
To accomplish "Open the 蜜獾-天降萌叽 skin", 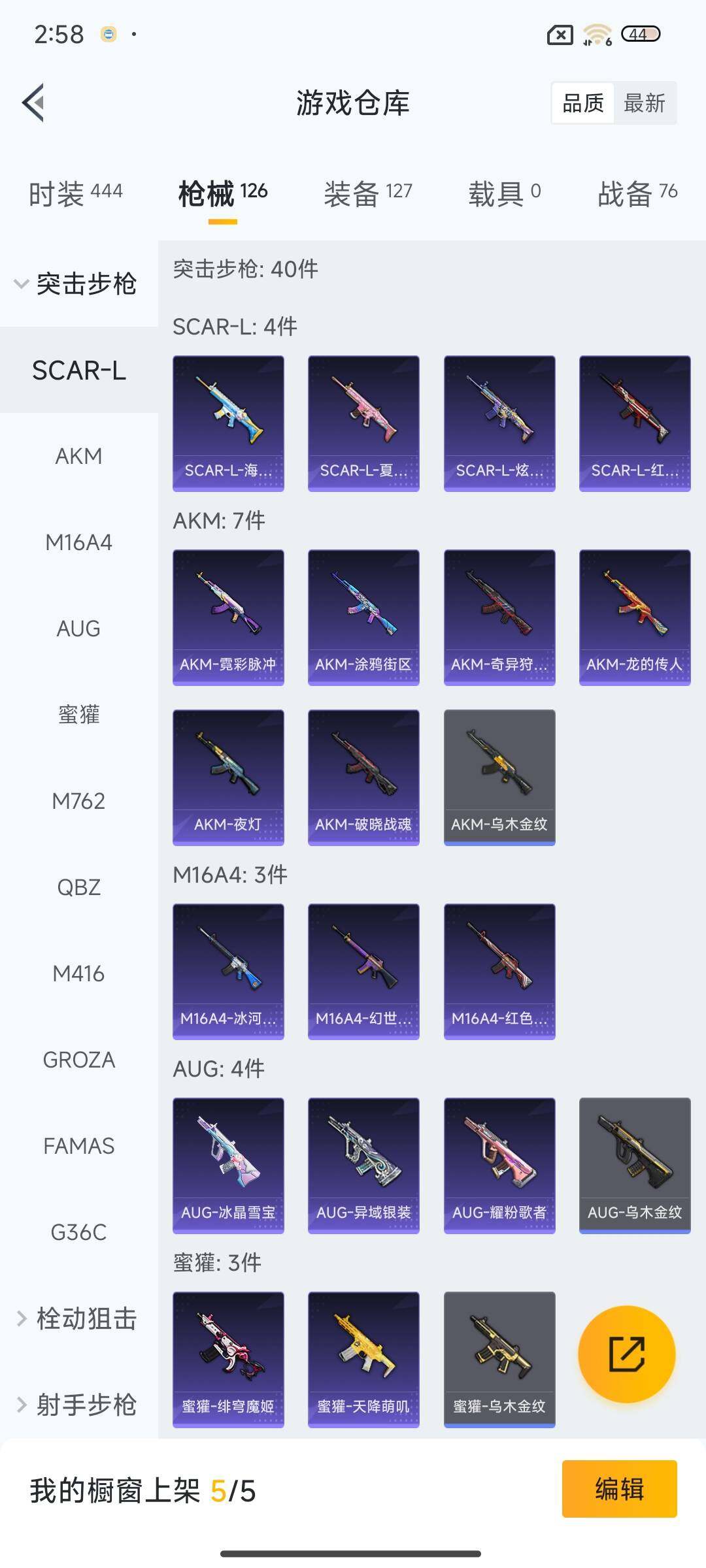I will click(363, 1359).
